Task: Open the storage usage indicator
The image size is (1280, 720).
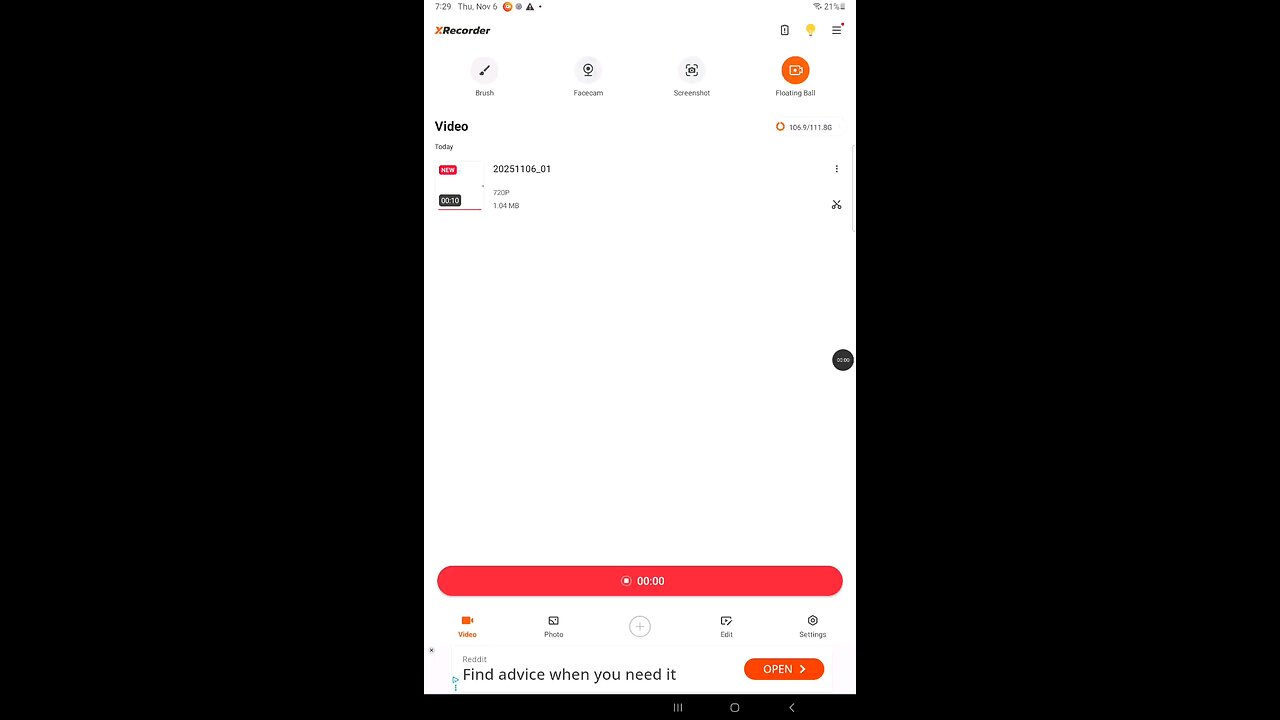Action: (x=804, y=127)
